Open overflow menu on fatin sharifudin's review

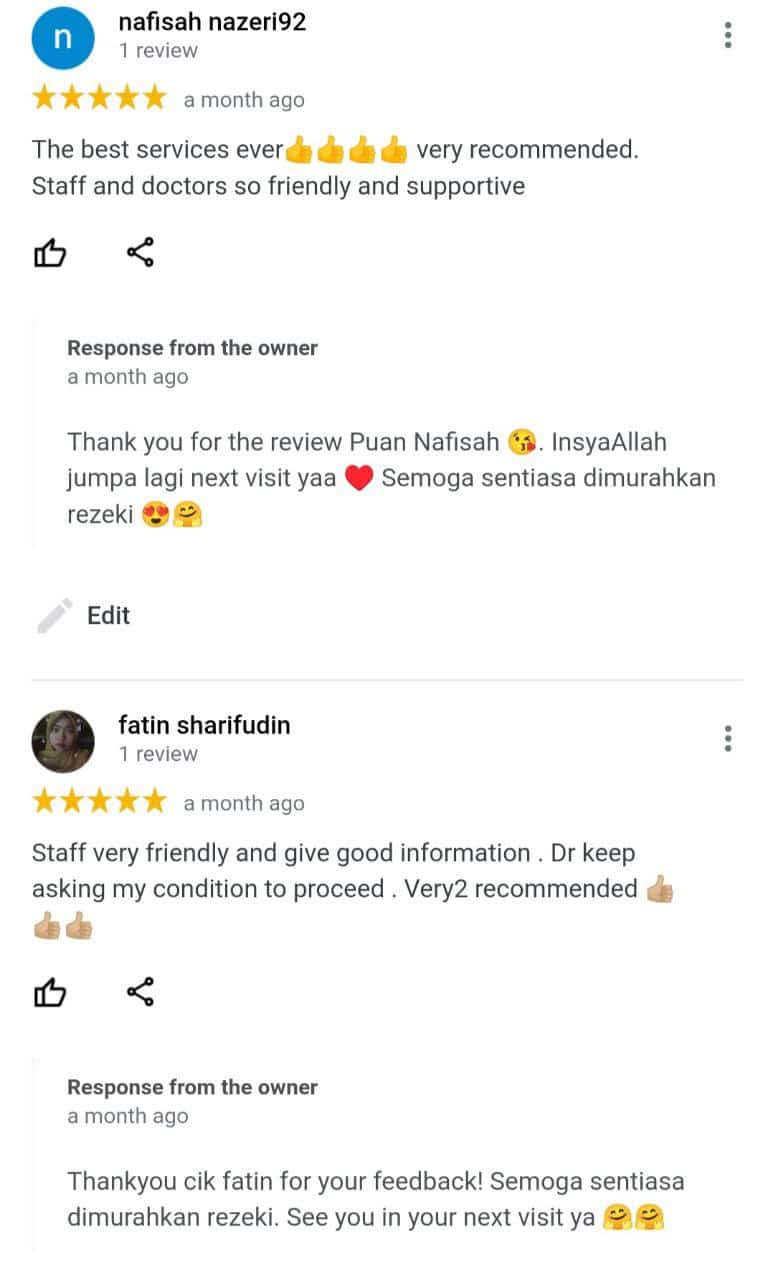[x=728, y=739]
